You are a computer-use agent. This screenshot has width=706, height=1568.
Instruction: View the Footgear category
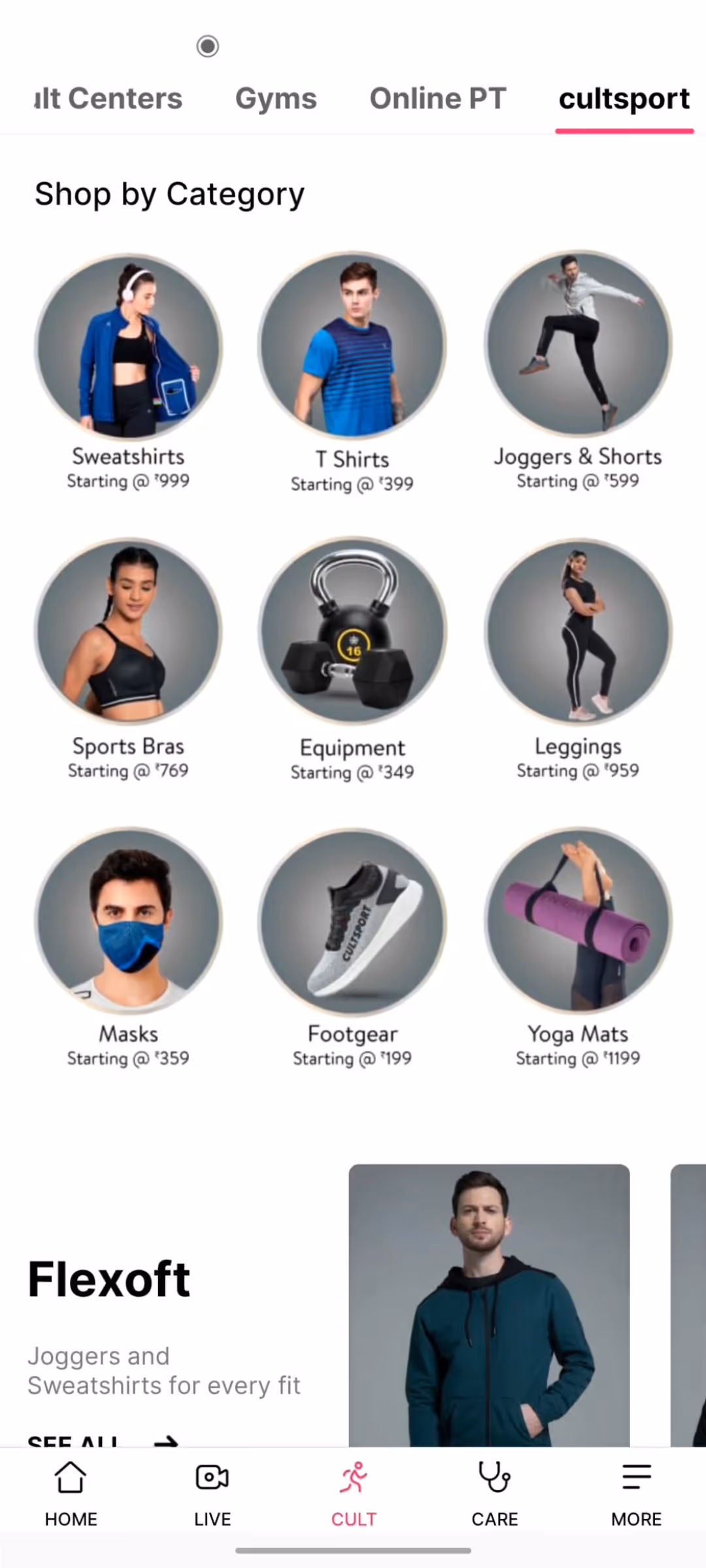[x=352, y=948]
